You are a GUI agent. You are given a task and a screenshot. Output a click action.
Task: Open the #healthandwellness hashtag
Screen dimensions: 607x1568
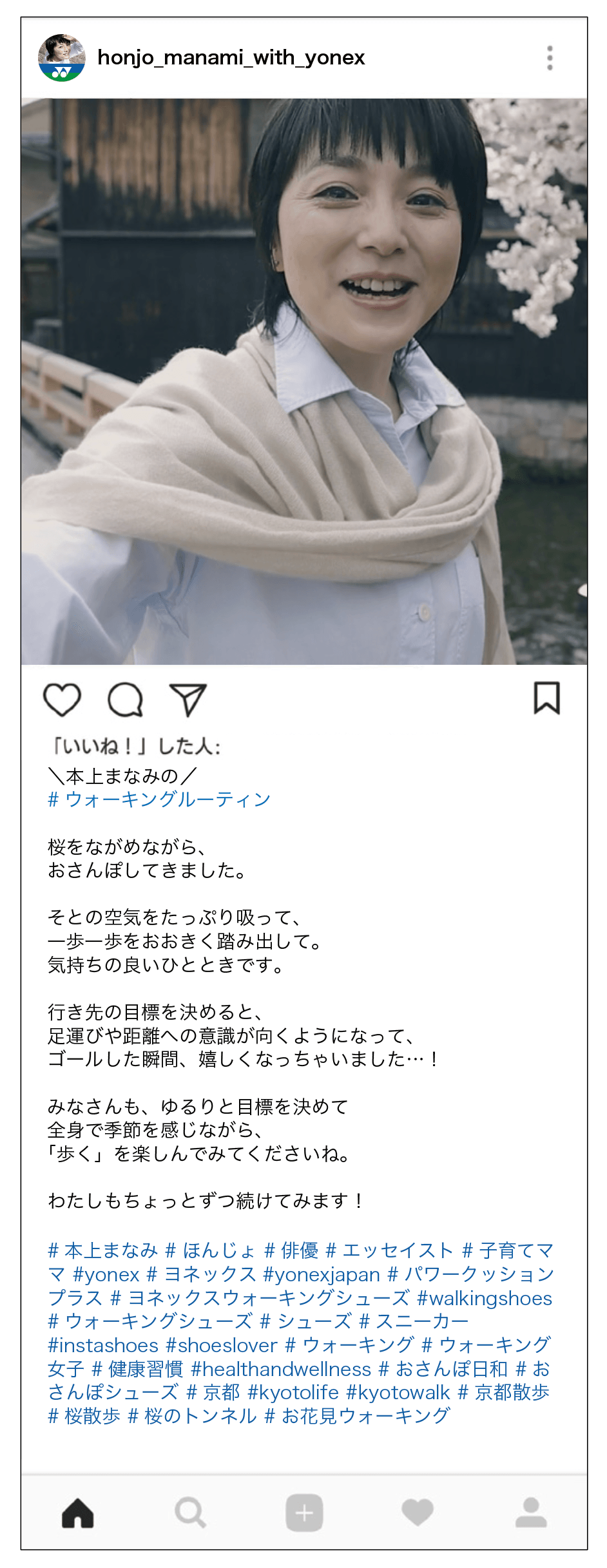click(x=281, y=1369)
